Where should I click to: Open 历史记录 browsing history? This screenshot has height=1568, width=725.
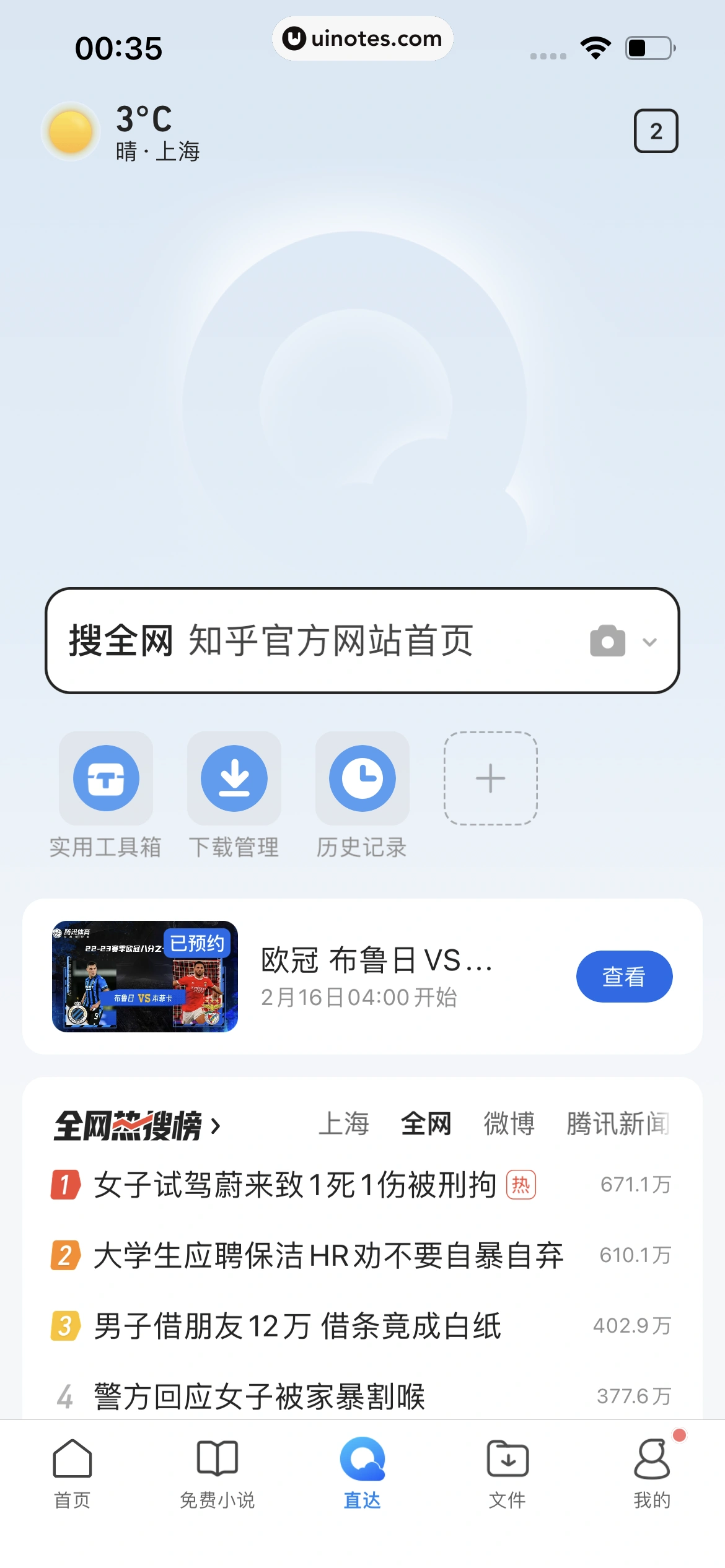point(362,779)
